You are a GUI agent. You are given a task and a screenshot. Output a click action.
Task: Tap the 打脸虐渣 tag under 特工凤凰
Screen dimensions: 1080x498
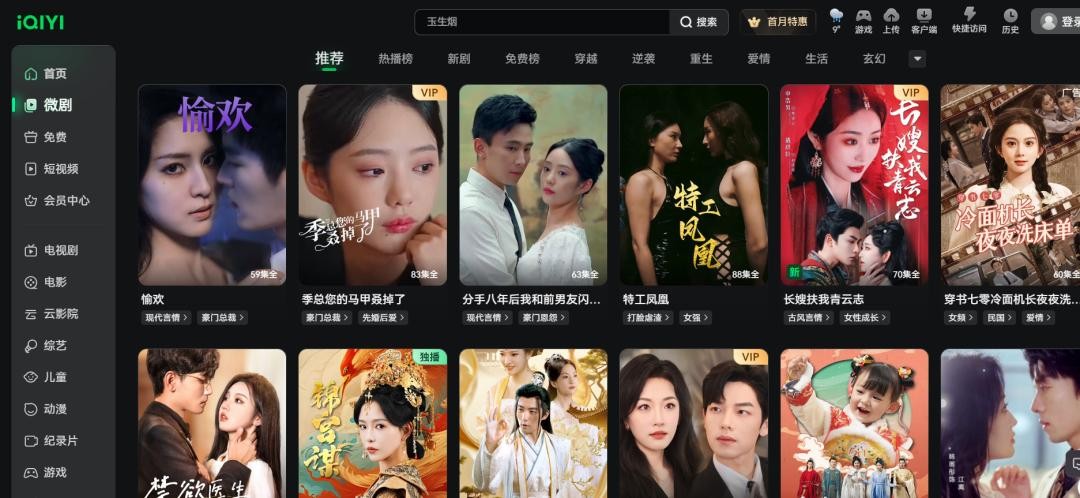tap(646, 318)
